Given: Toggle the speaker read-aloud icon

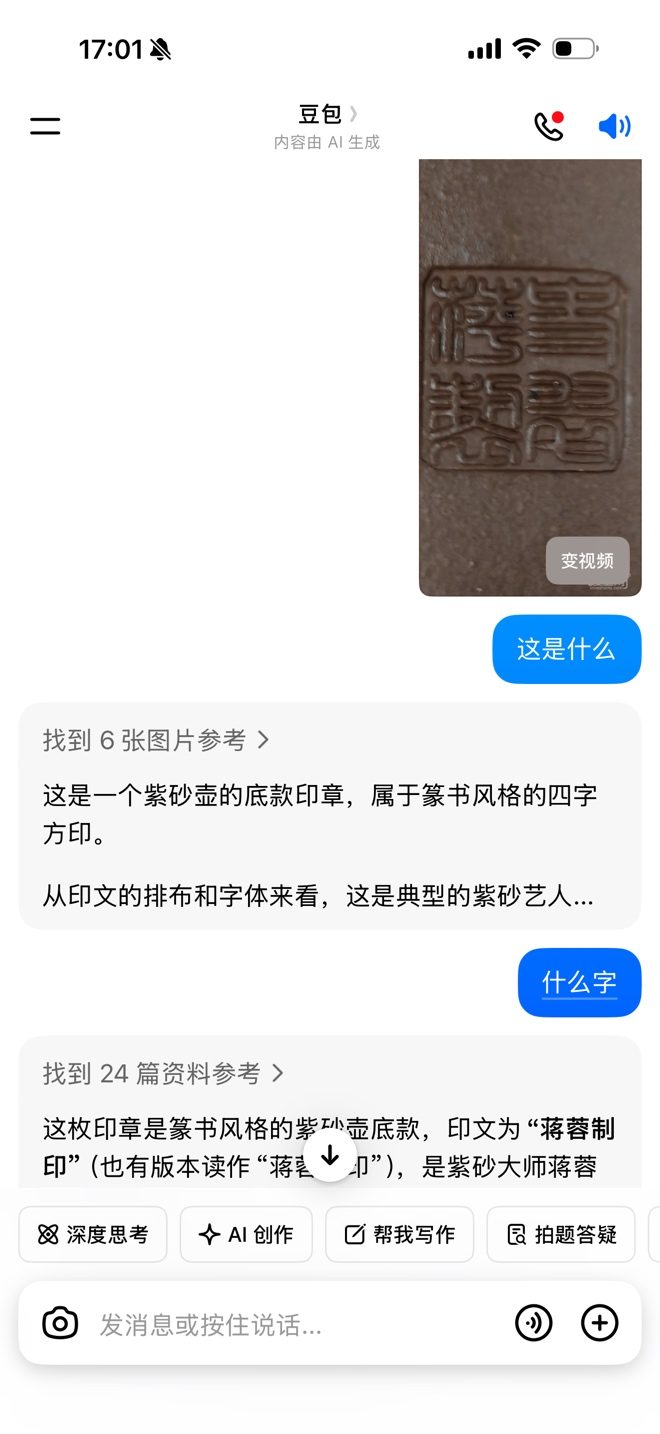Looking at the screenshot, I should (x=614, y=126).
